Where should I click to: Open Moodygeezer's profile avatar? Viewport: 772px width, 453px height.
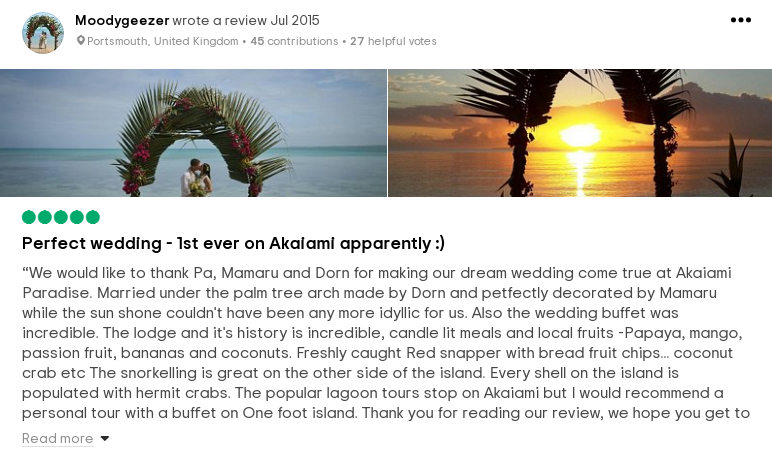(43, 32)
